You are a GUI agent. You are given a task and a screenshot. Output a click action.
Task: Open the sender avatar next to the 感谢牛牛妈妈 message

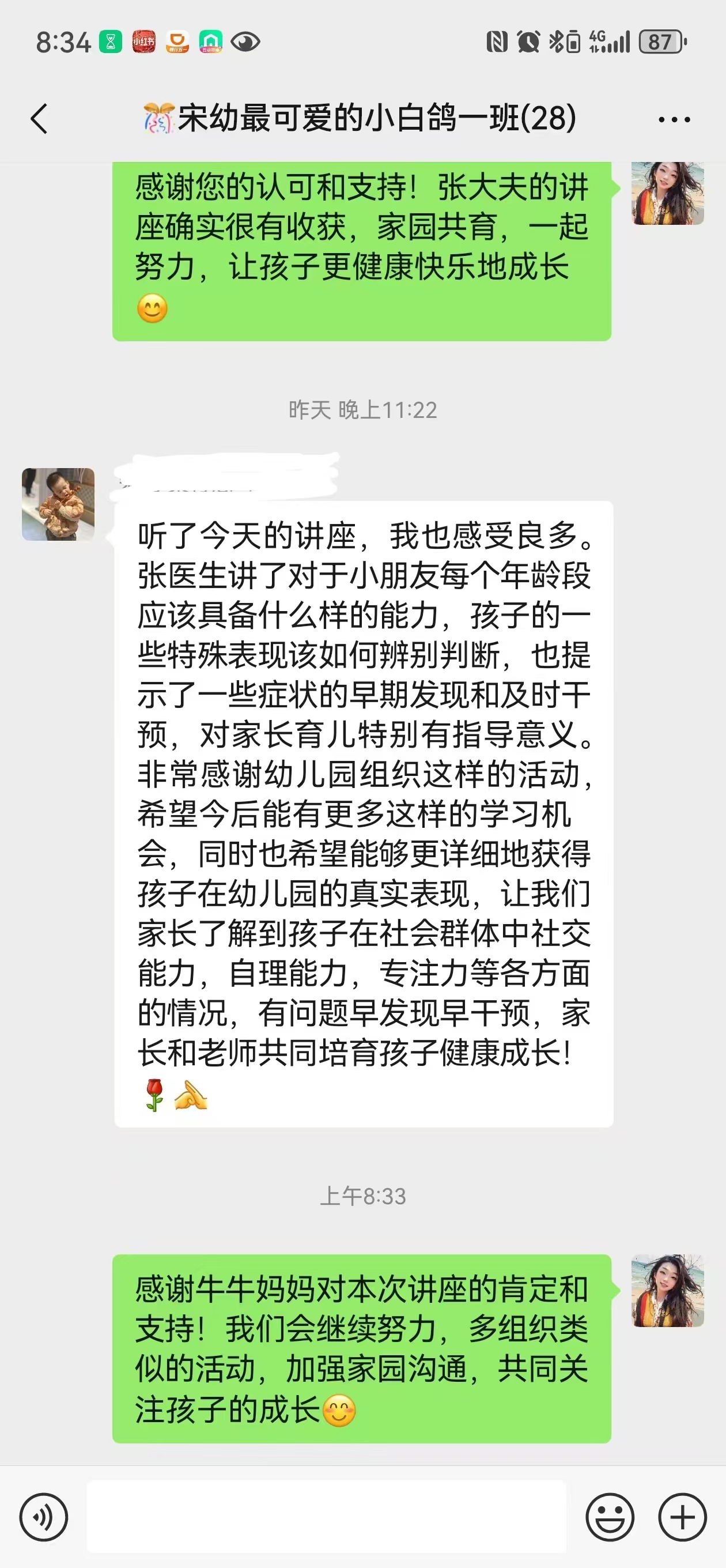point(668,1291)
